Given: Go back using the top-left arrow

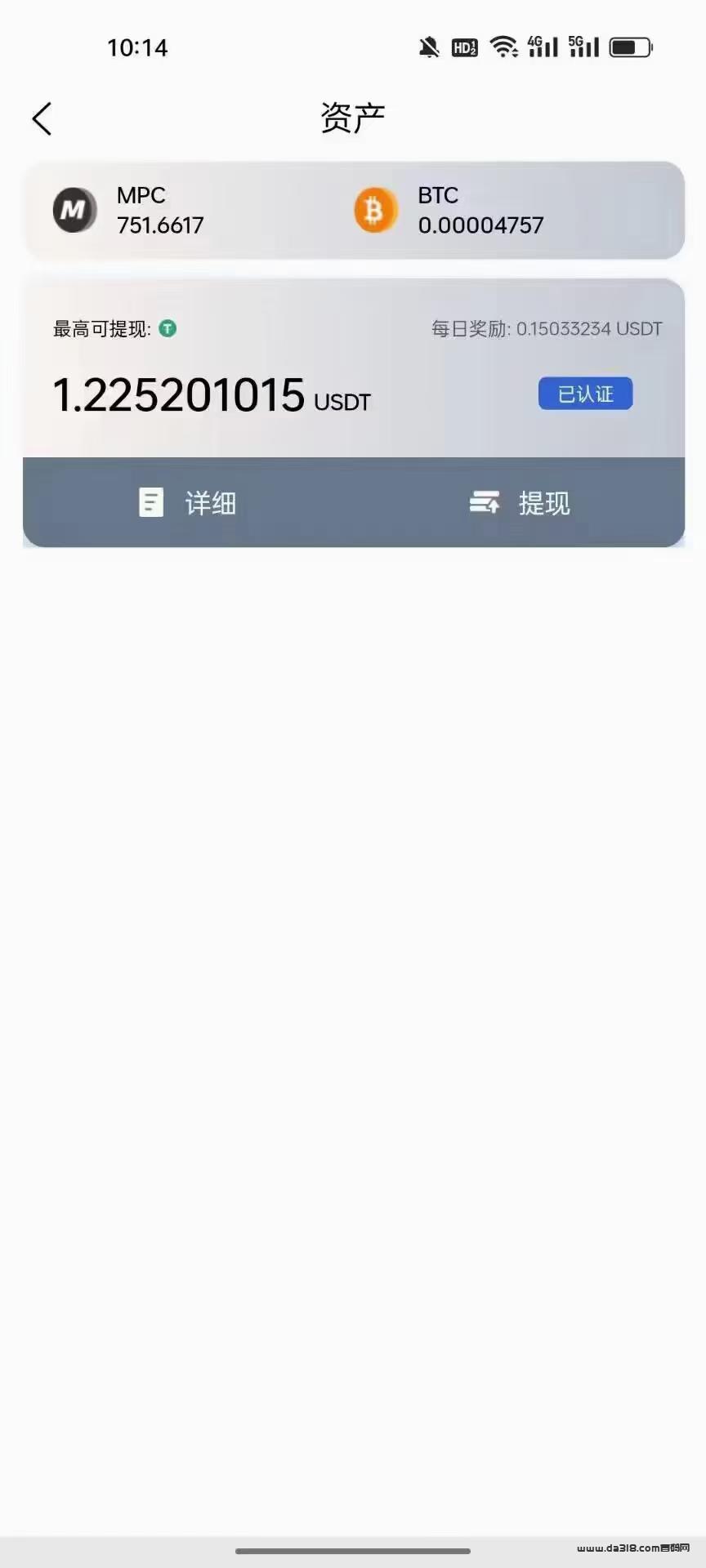Looking at the screenshot, I should (x=42, y=119).
